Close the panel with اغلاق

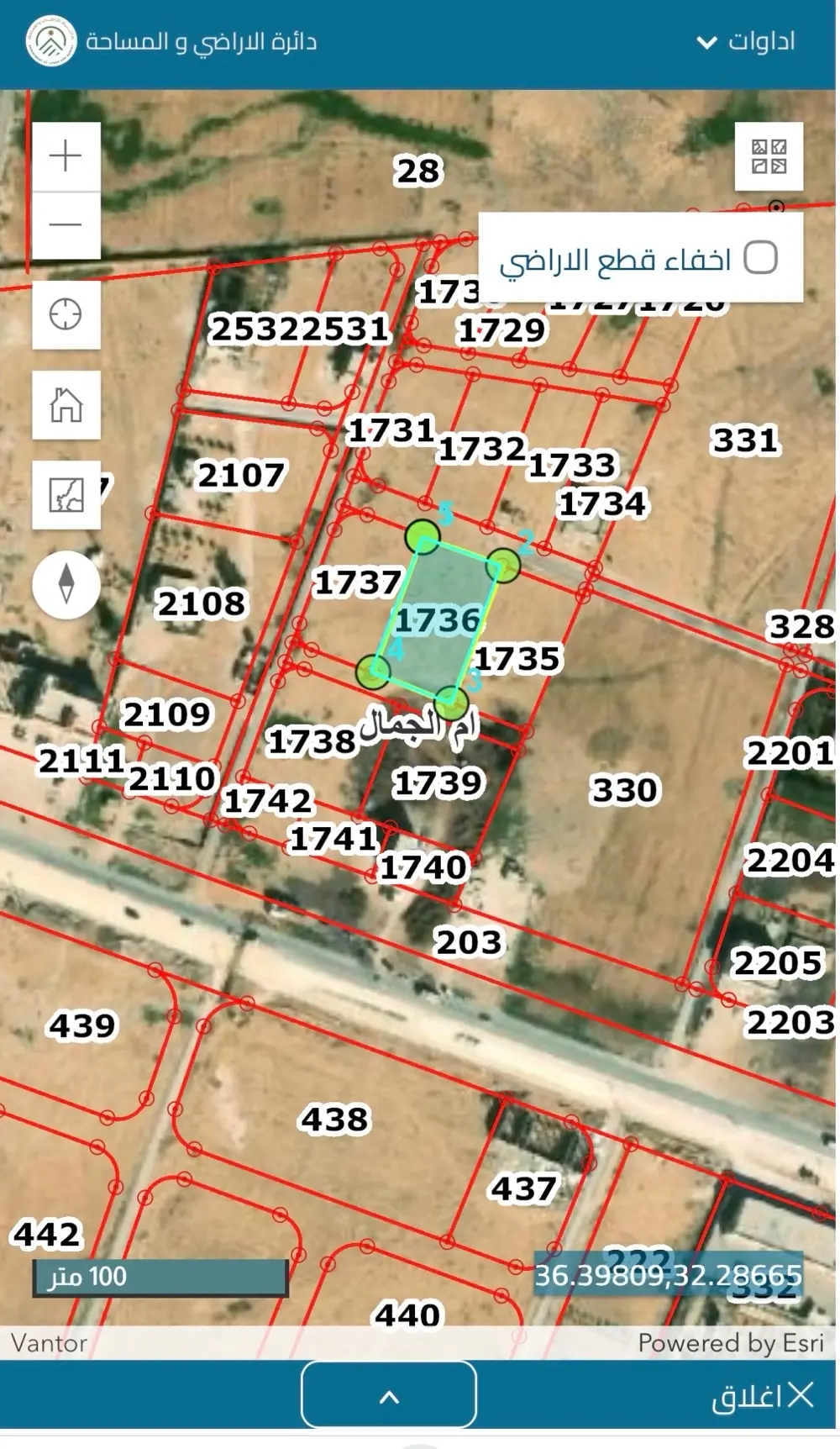[x=762, y=1396]
